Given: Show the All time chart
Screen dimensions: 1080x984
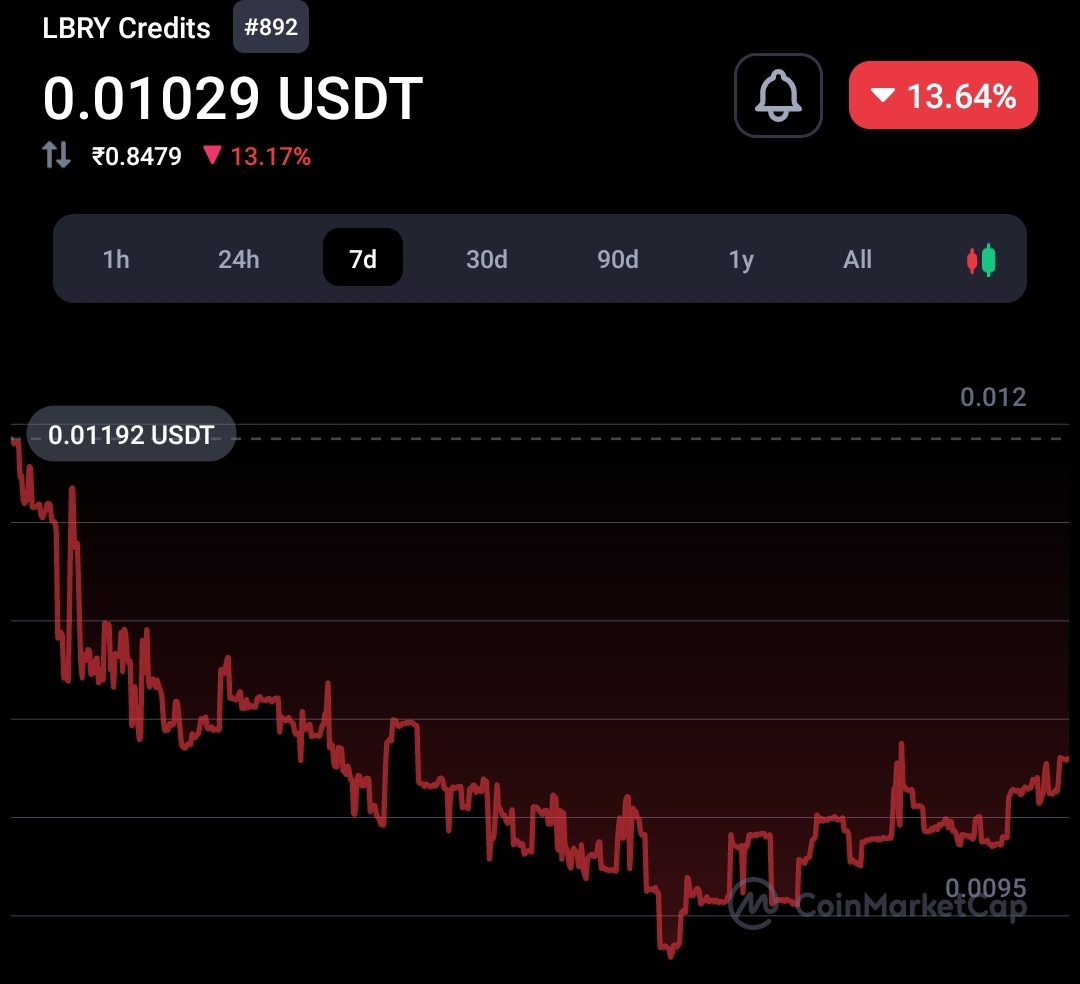Looking at the screenshot, I should (858, 259).
